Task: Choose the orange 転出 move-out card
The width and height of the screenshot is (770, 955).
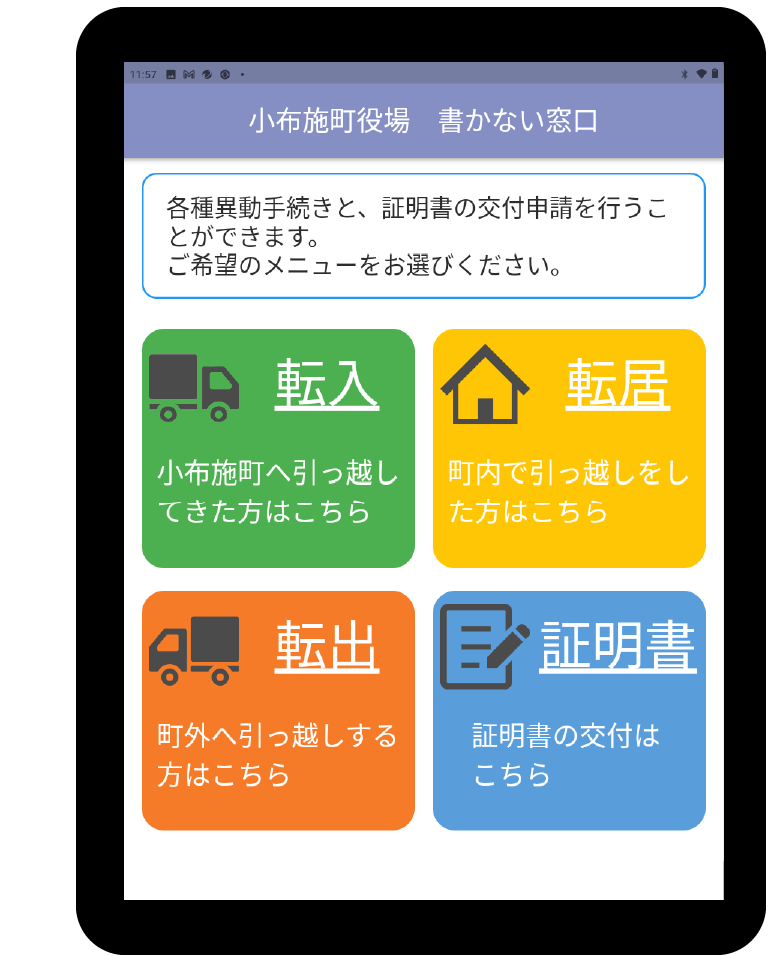Action: pyautogui.click(x=278, y=710)
